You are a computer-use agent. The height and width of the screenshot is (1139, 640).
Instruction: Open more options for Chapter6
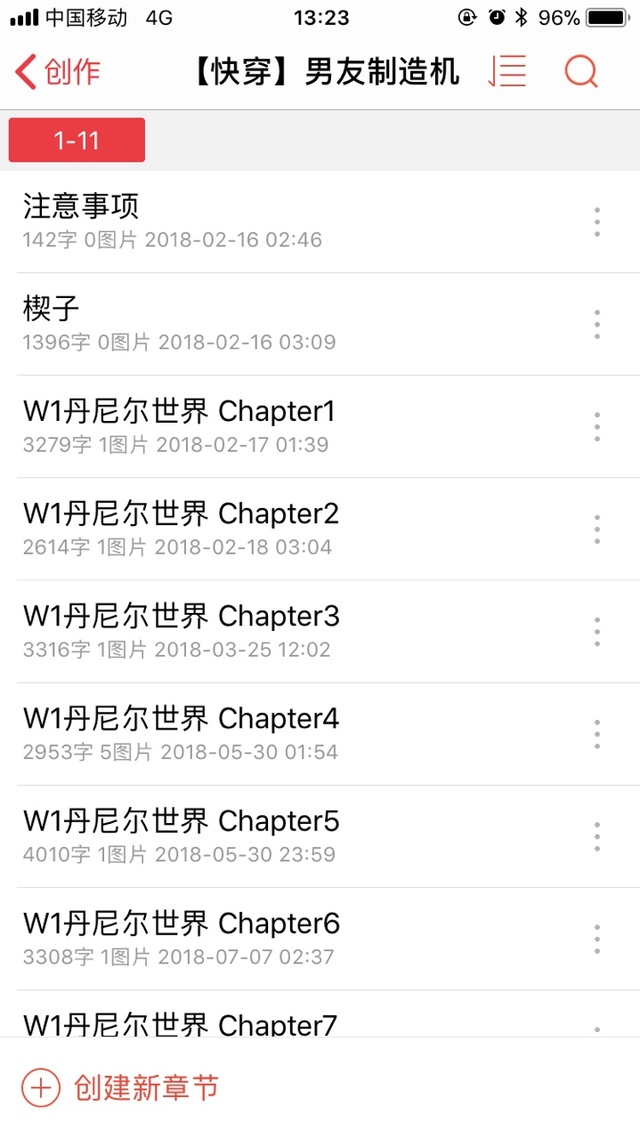[x=597, y=939]
